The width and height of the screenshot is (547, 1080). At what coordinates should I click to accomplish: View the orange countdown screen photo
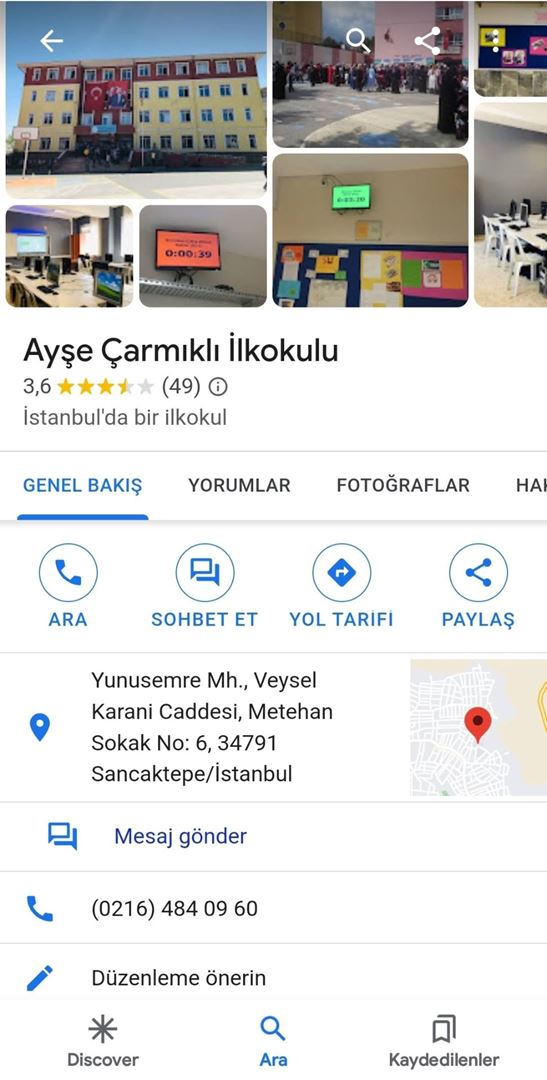pos(203,256)
